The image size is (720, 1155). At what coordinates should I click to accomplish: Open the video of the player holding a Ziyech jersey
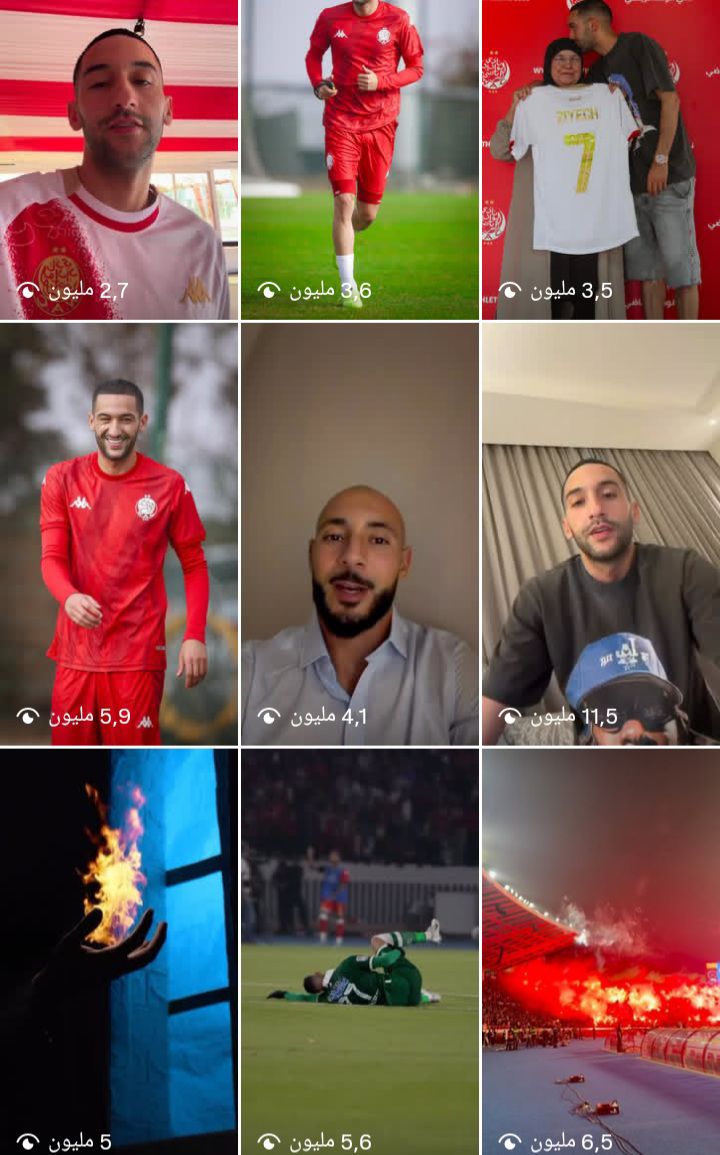[x=600, y=150]
